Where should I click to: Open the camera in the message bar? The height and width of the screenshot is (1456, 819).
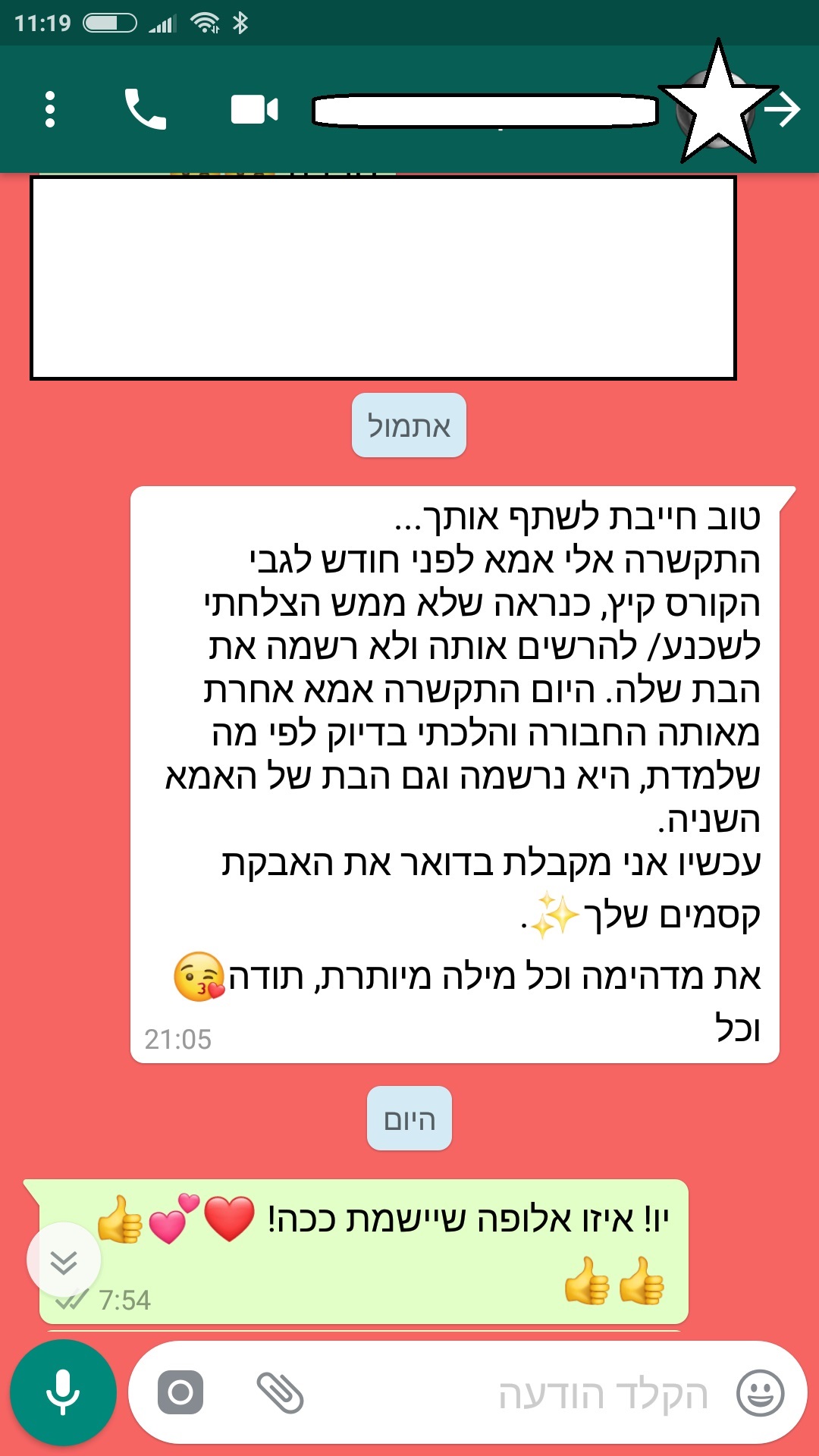point(180,1392)
